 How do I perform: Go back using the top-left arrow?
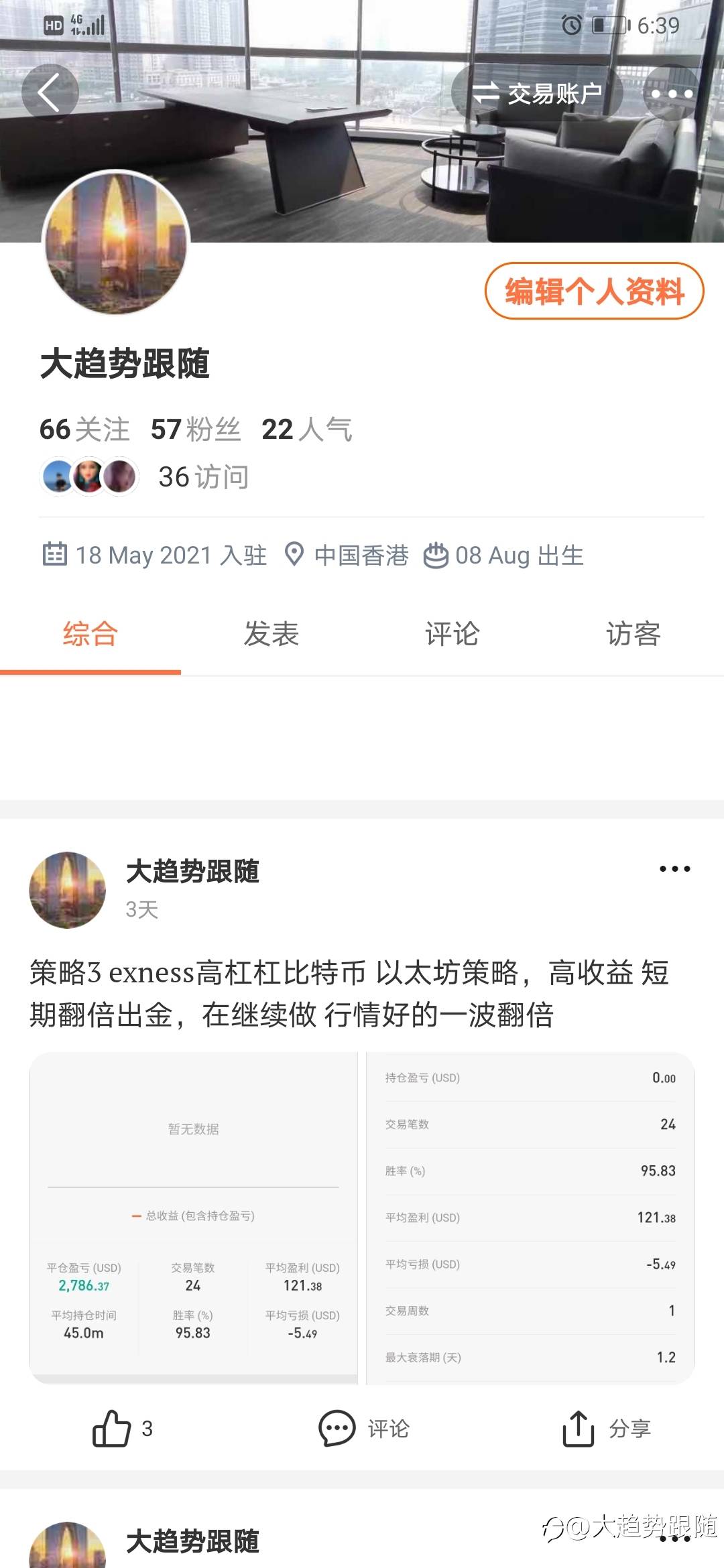point(50,92)
